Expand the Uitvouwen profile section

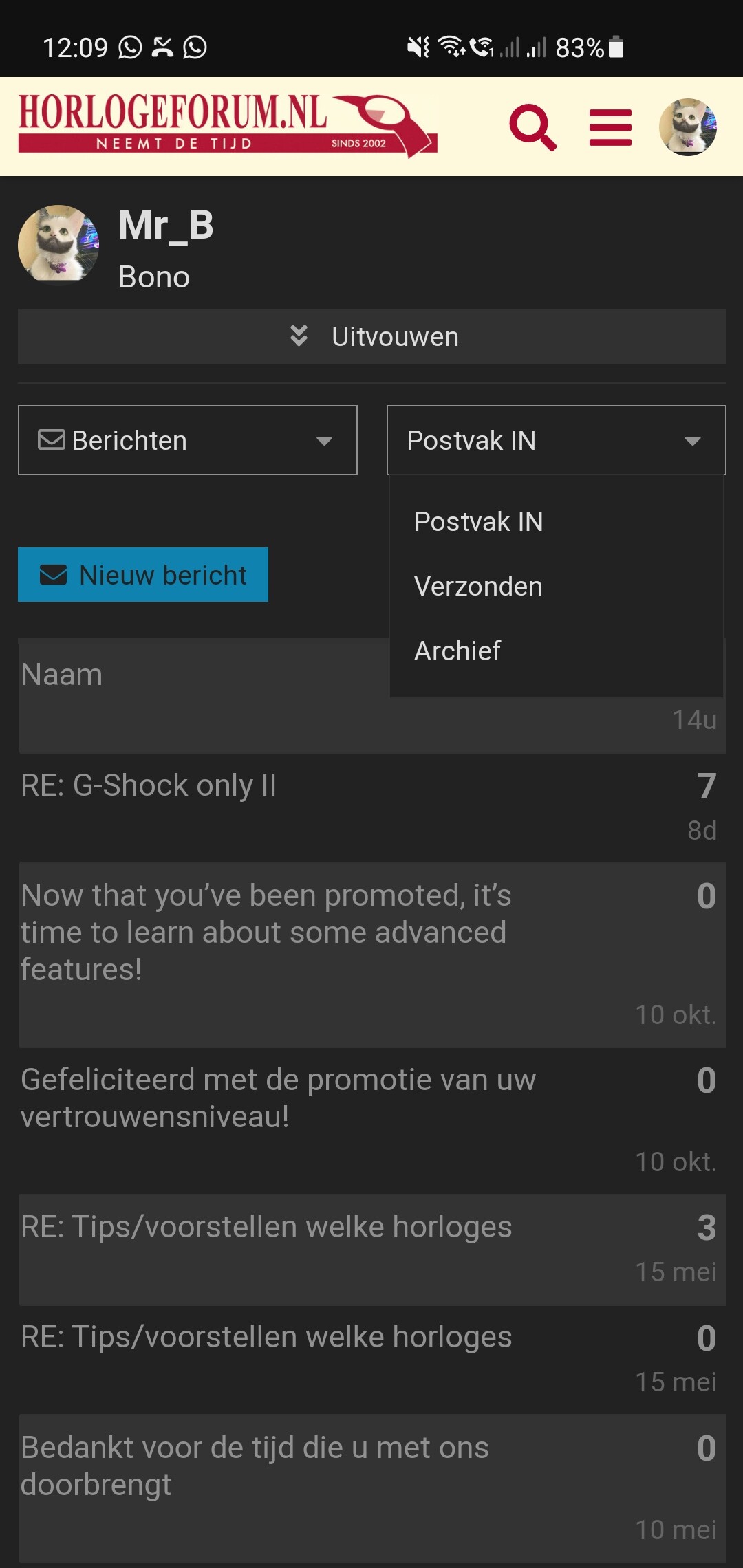pos(372,336)
